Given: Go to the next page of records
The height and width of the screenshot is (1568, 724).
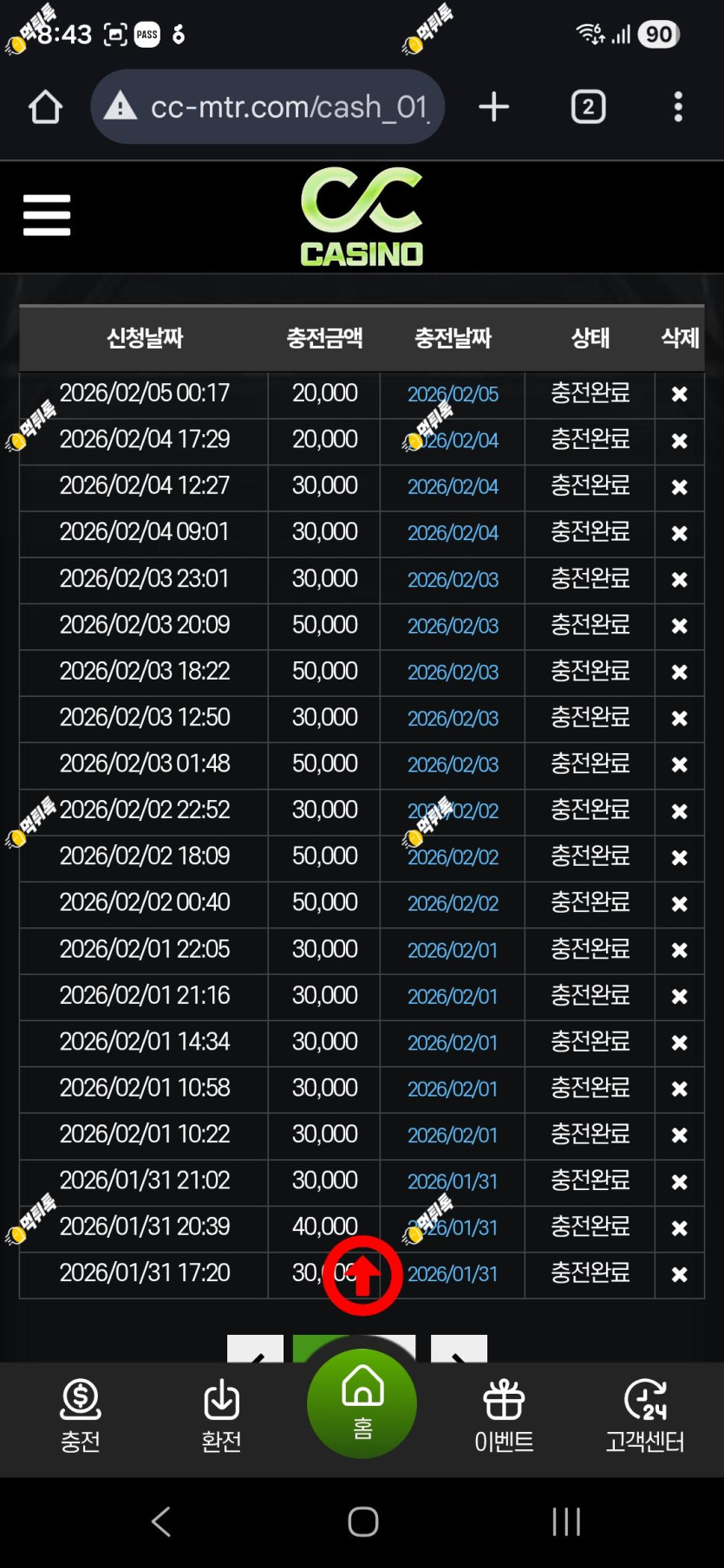Looking at the screenshot, I should pyautogui.click(x=459, y=1349).
